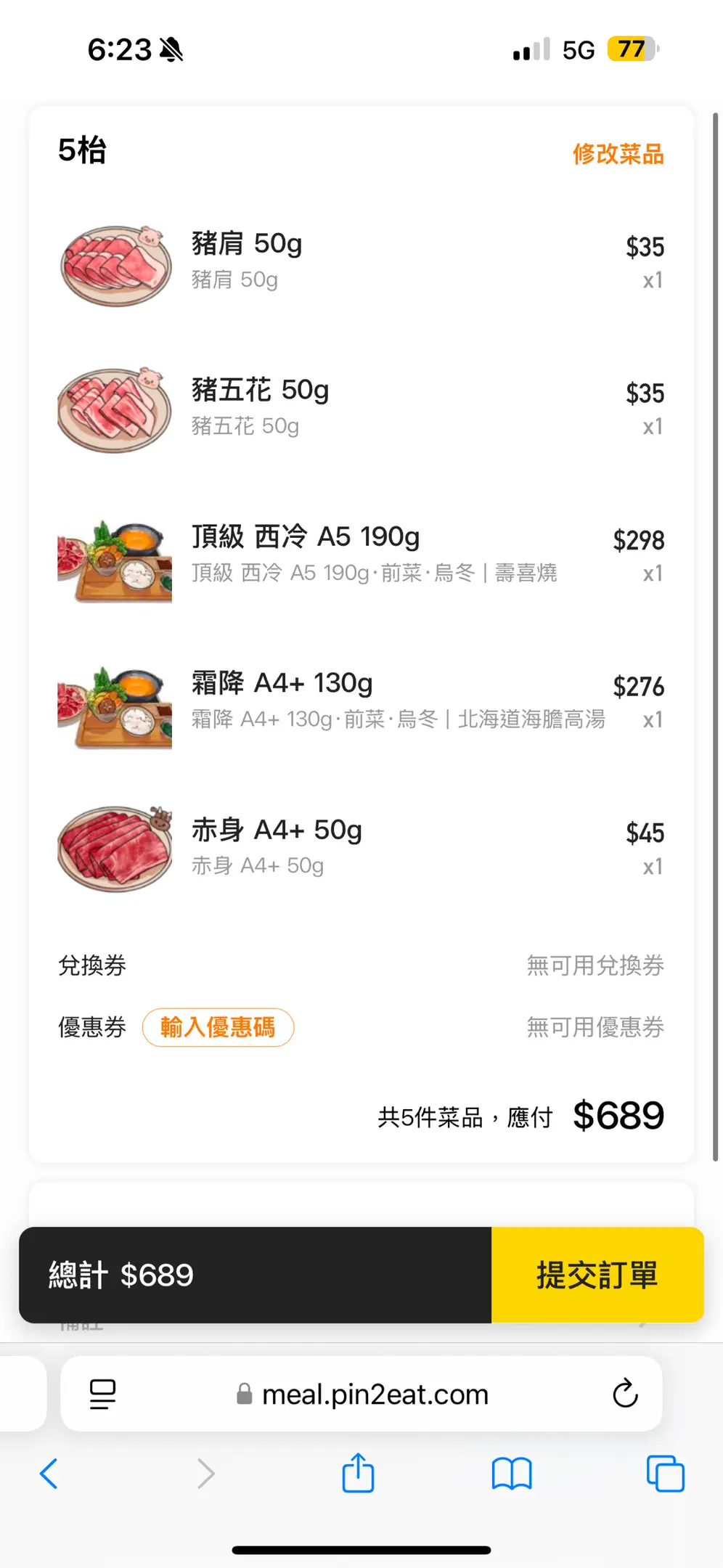This screenshot has height=1568, width=723.
Task: Tap 修改菜品 to edit the dishes
Action: (x=618, y=154)
